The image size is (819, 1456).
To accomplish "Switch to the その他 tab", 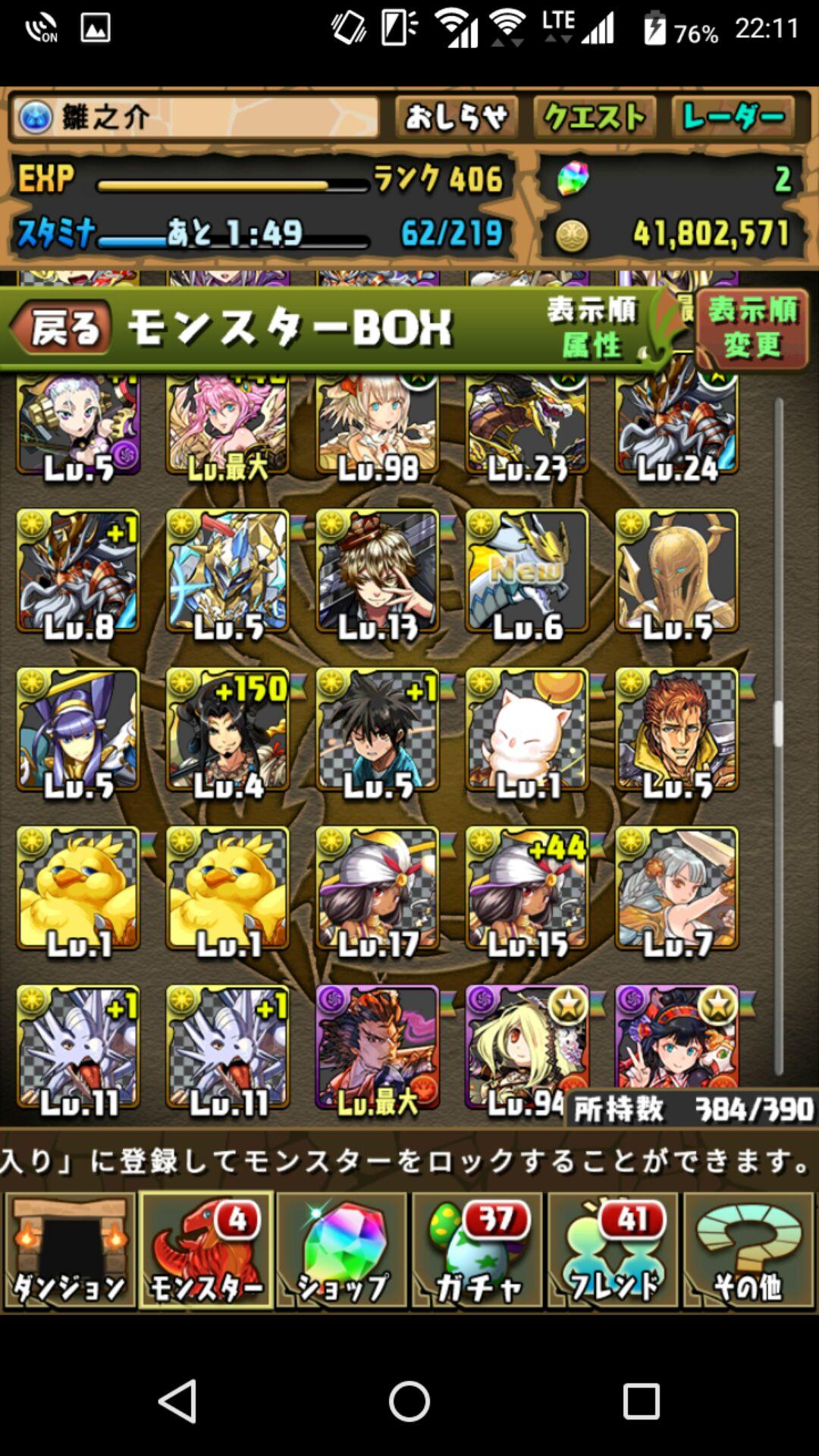I will pos(748,1250).
